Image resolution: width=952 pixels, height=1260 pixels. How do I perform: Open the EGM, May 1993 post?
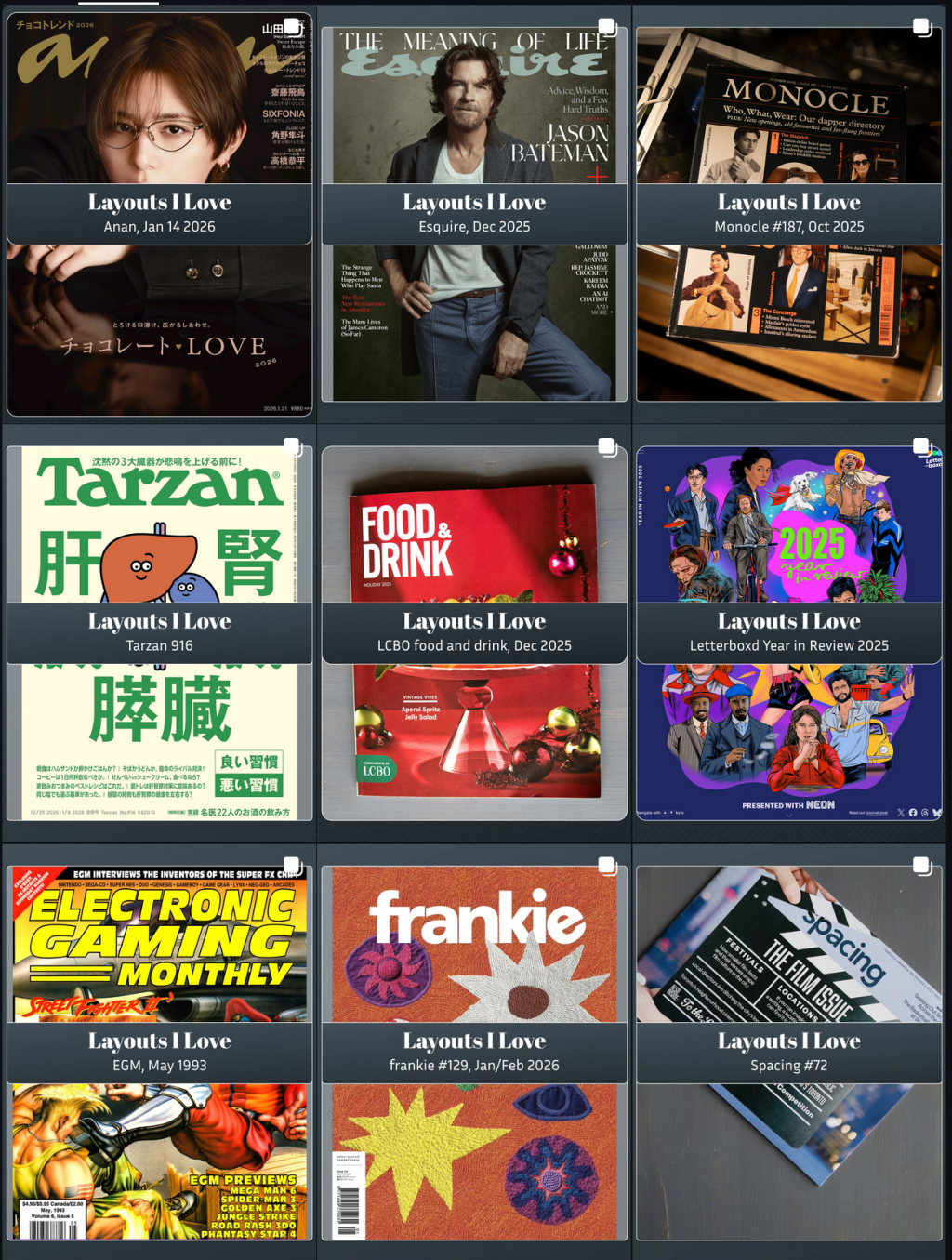(x=159, y=1052)
